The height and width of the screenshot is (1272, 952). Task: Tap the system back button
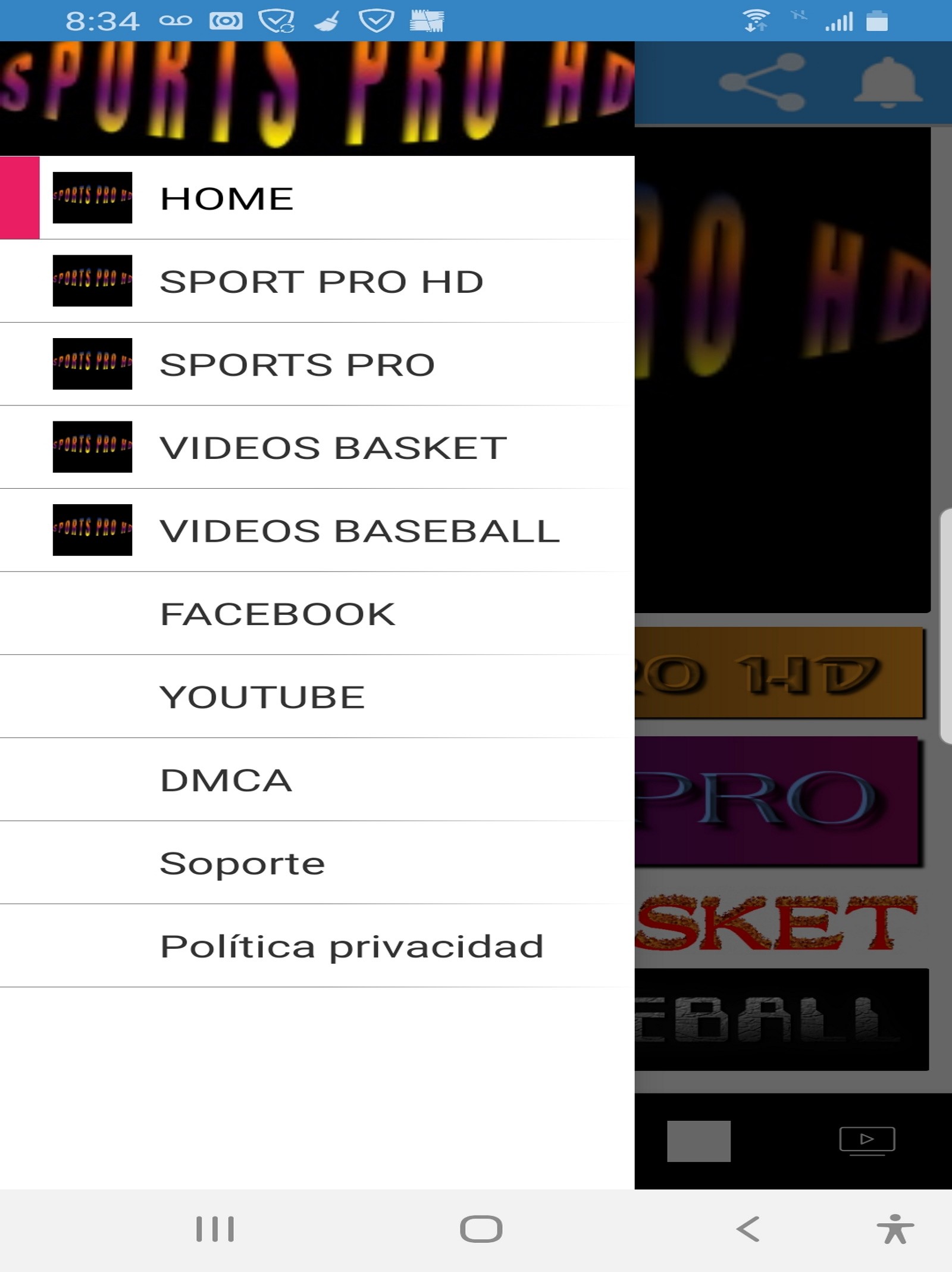coord(748,1229)
